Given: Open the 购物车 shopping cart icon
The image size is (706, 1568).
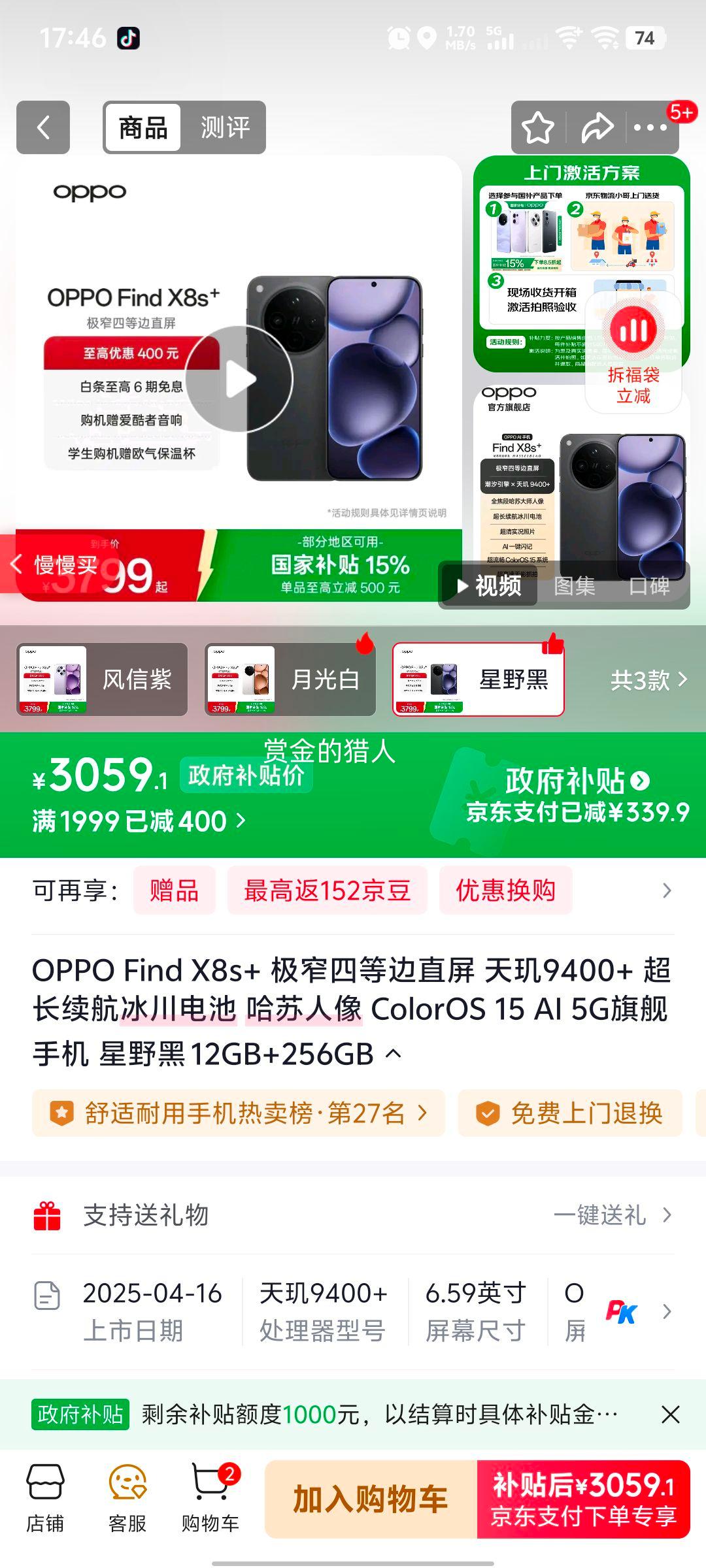Looking at the screenshot, I should click(210, 1496).
